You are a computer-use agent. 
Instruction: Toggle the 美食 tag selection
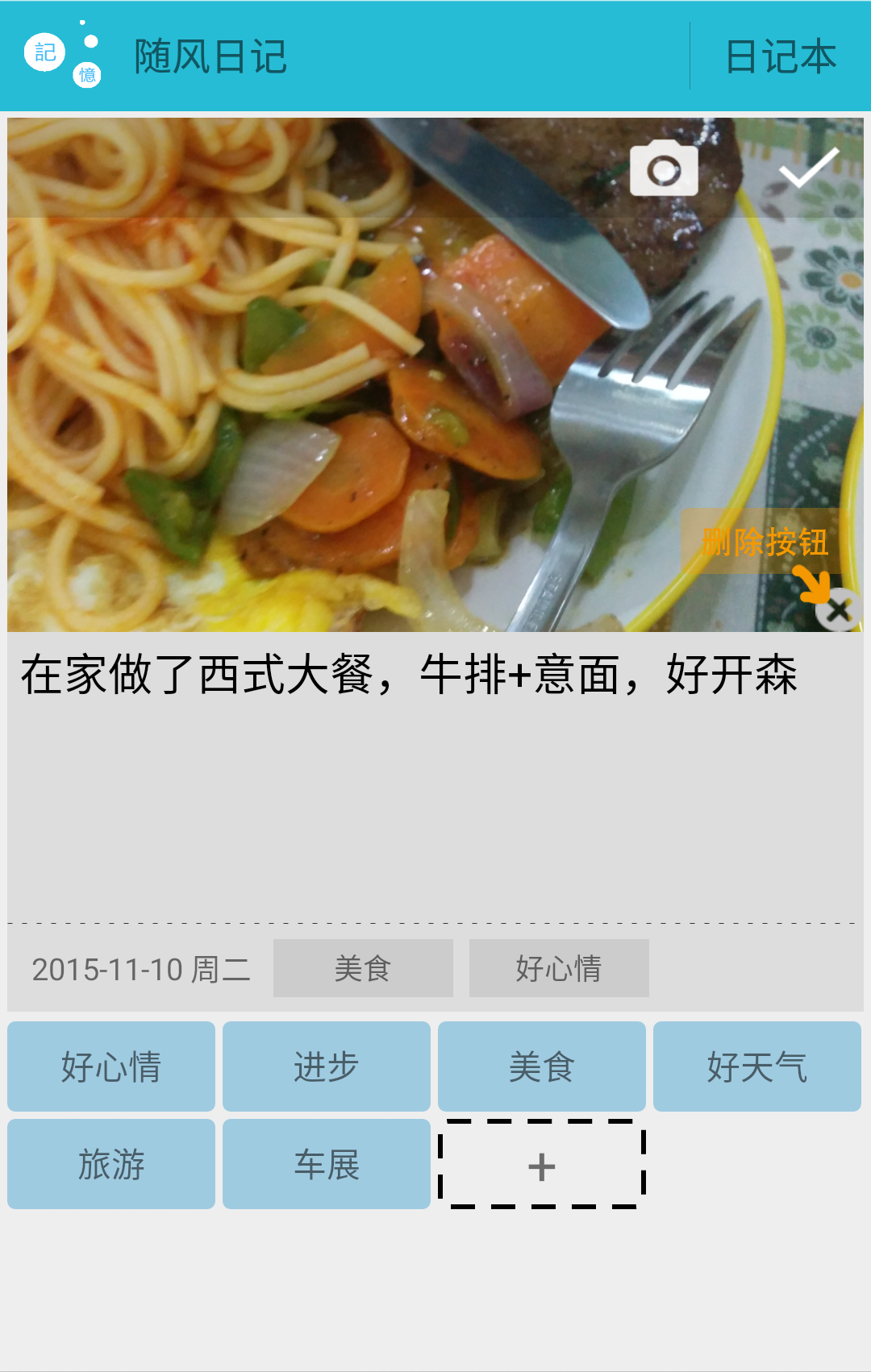tap(542, 1066)
